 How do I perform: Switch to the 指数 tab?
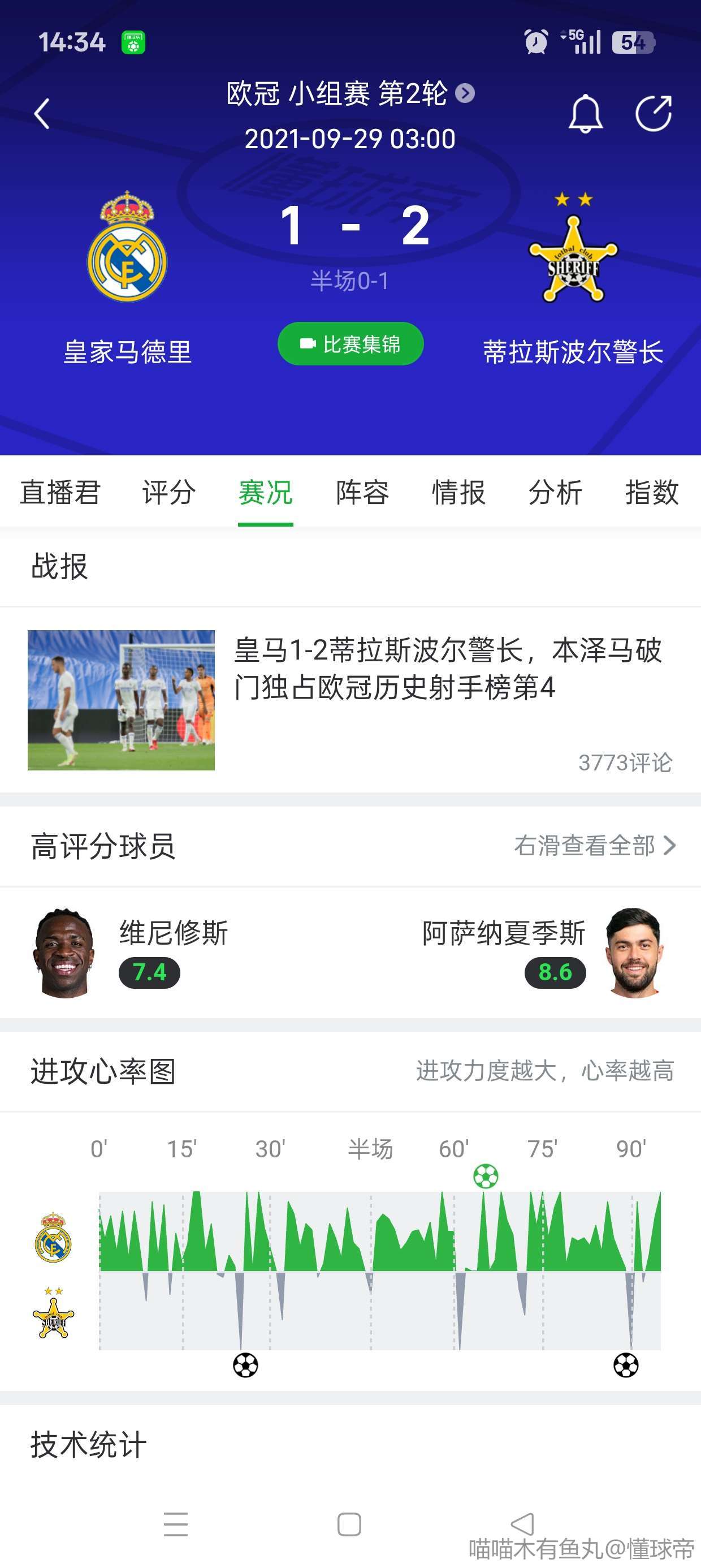coord(651,493)
